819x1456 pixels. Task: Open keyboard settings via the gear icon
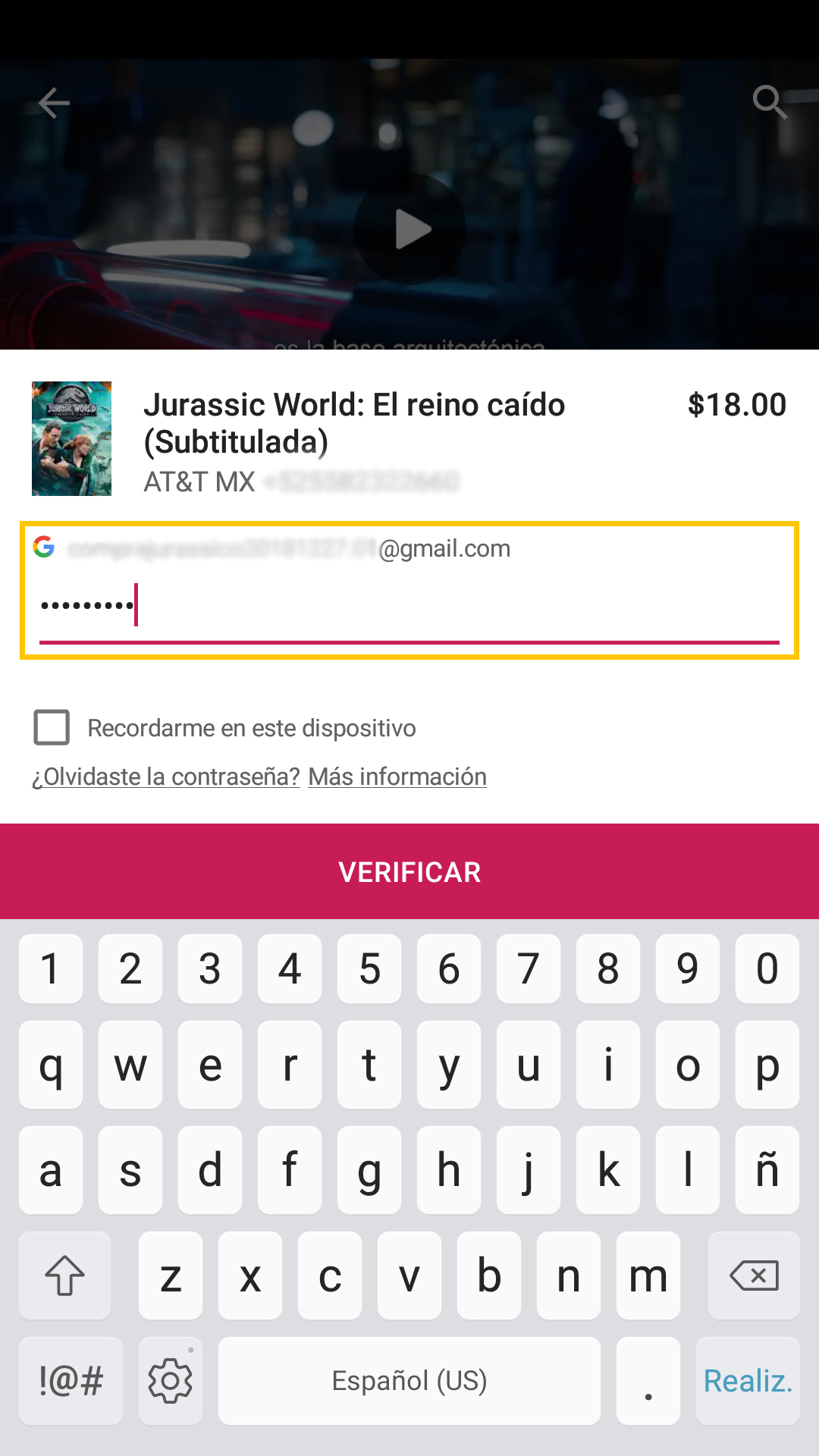[170, 1380]
